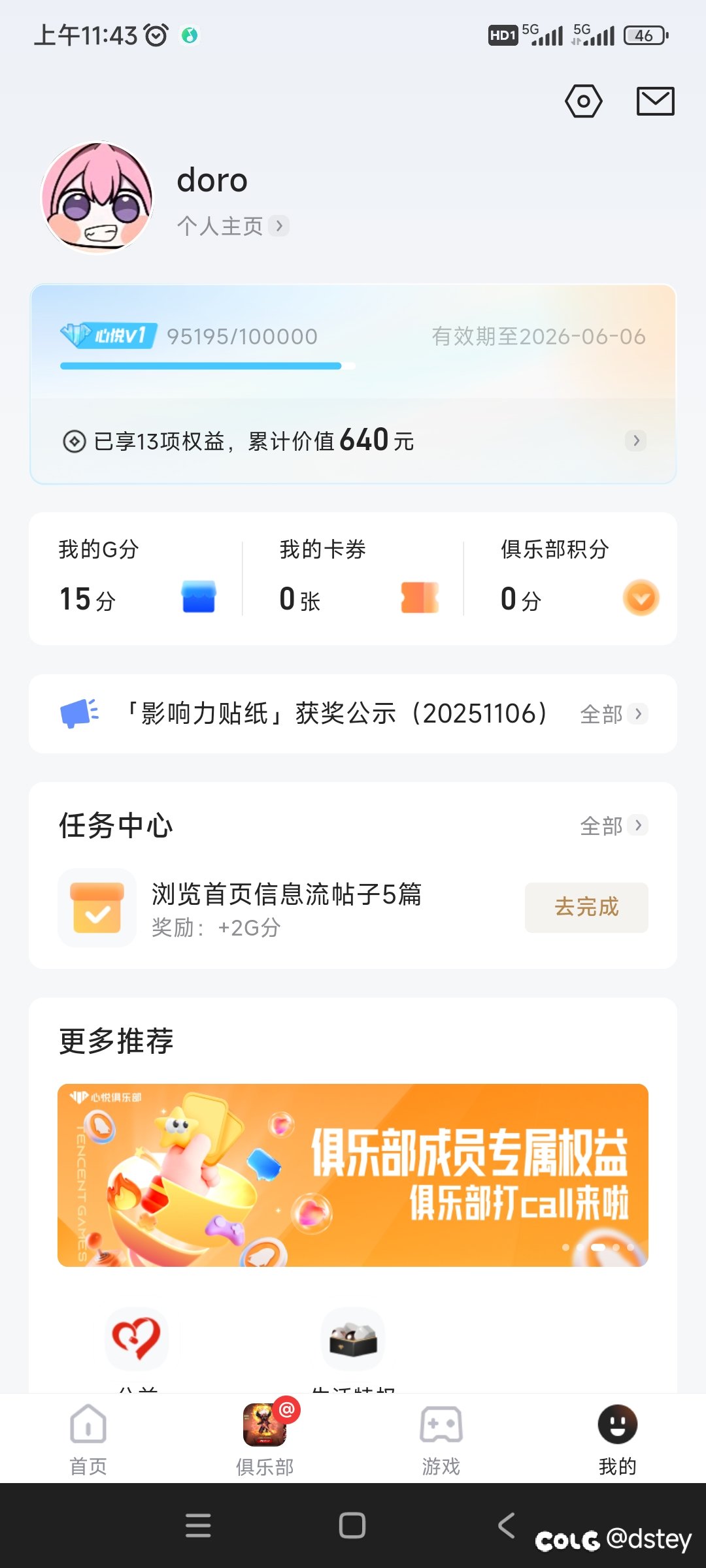Screen dimensions: 706x1568
Task: Open settings via the hexagon icon
Action: click(583, 101)
